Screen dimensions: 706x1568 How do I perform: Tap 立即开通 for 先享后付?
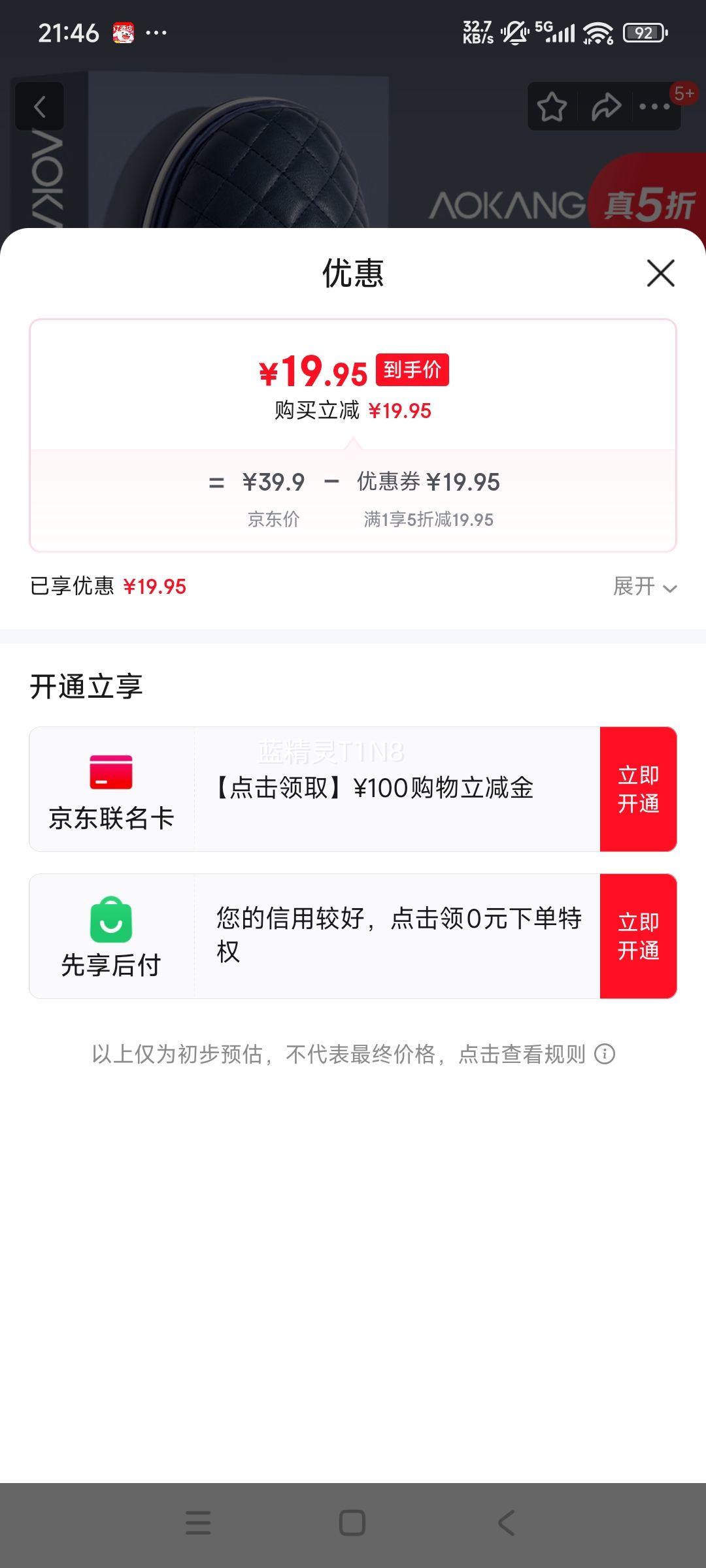pos(638,936)
